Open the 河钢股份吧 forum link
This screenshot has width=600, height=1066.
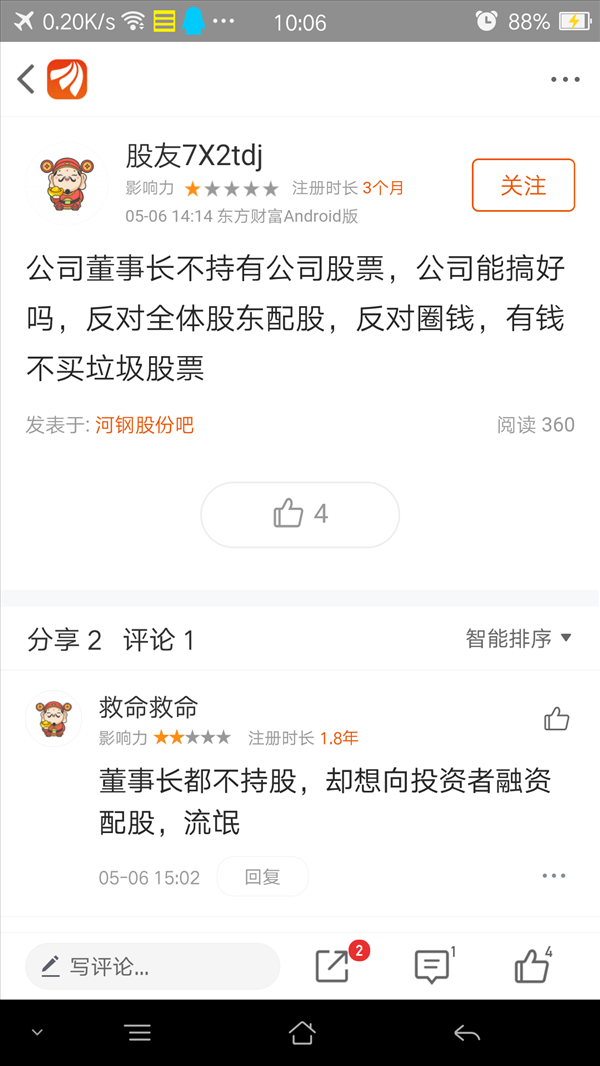pos(144,426)
